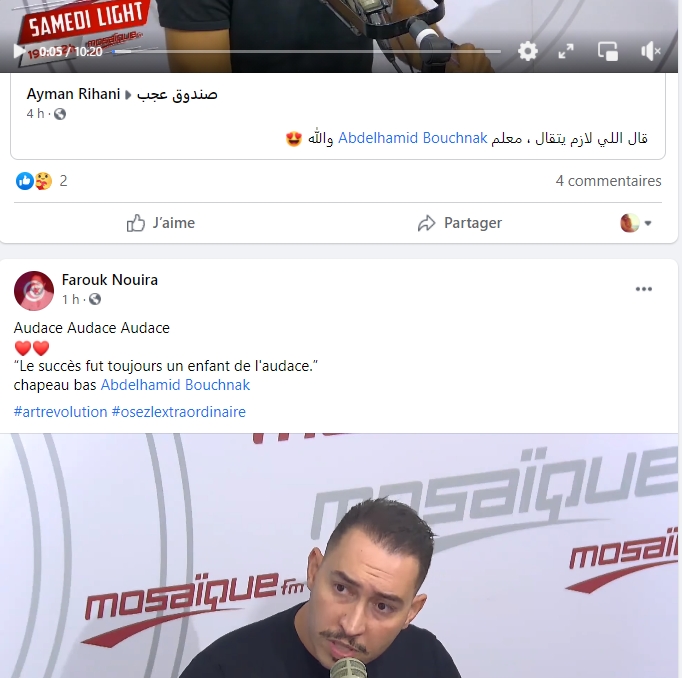
Task: Open the صندوق عجب group
Action: (177, 95)
